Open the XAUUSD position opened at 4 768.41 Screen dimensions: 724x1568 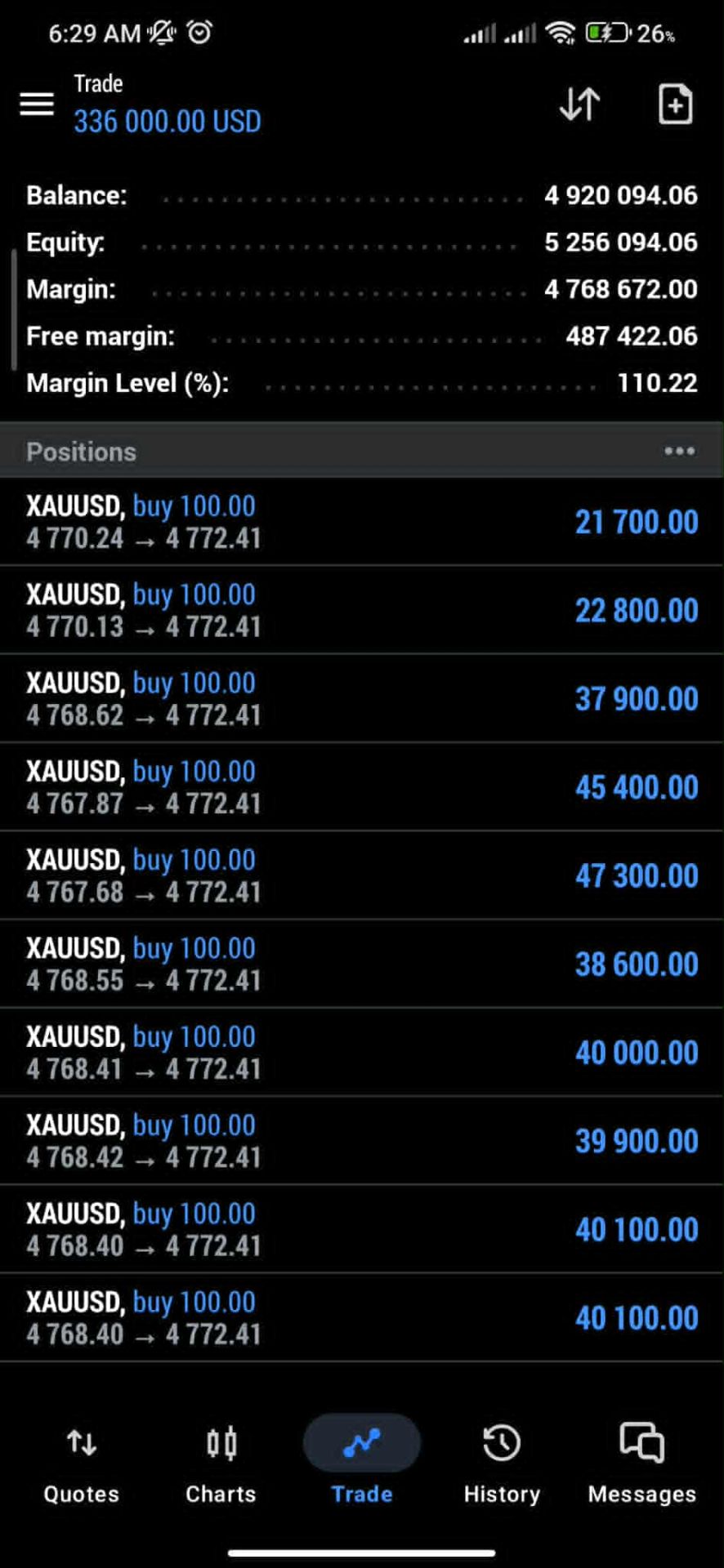[x=361, y=1053]
